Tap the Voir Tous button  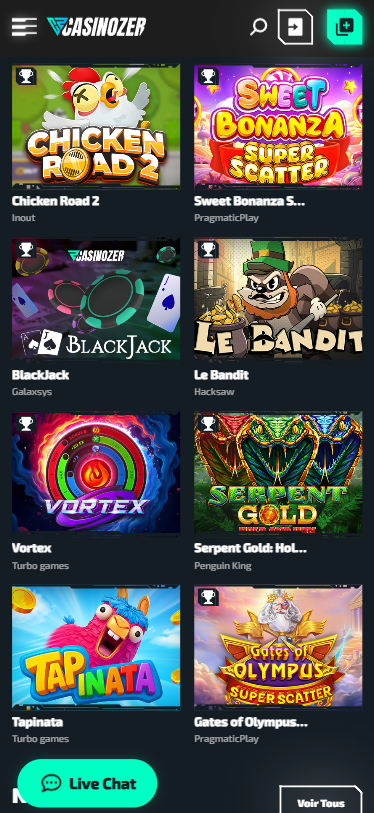(x=321, y=802)
